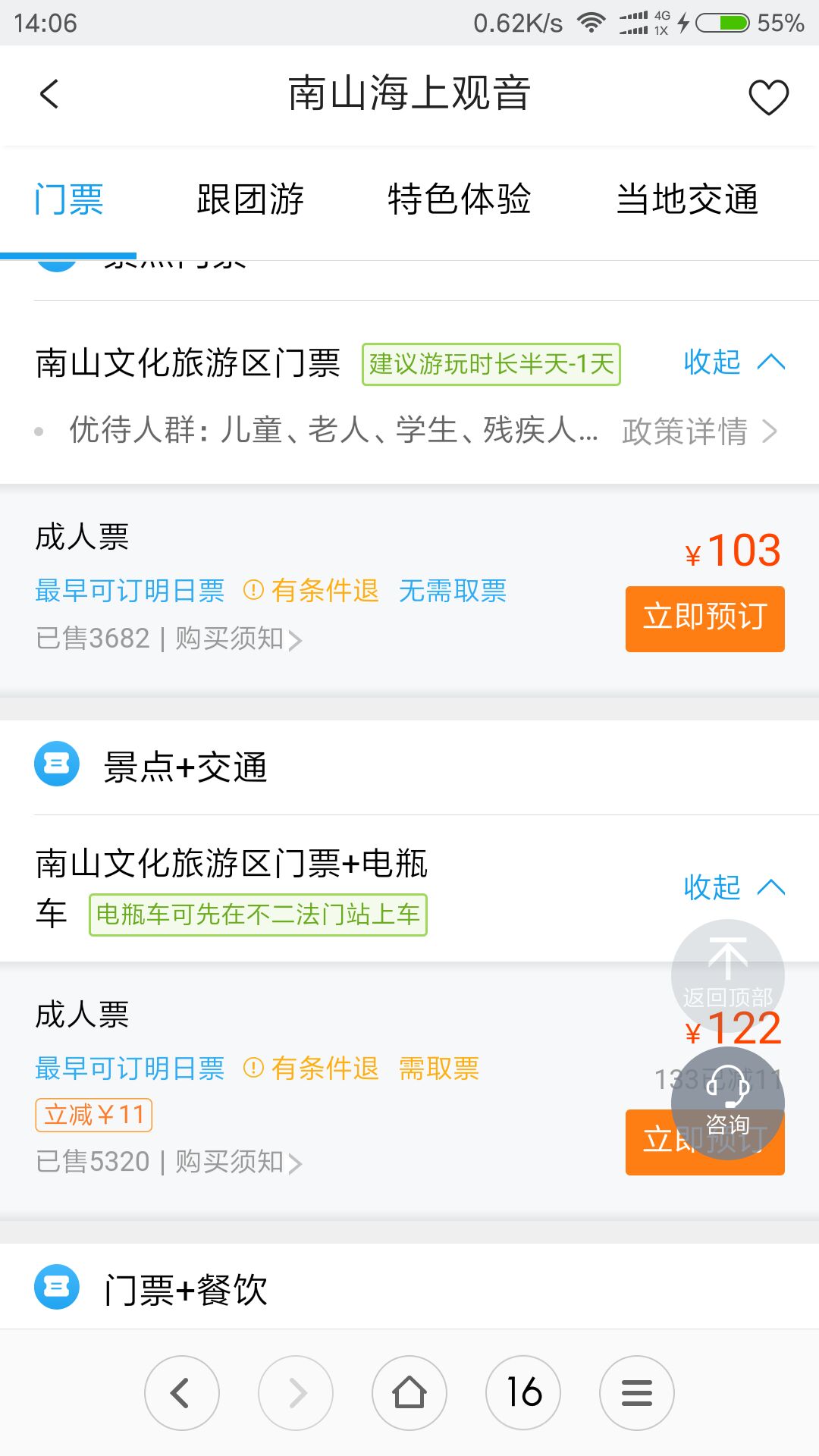Open the browser hamburger menu
This screenshot has width=819, height=1456.
click(x=637, y=1393)
